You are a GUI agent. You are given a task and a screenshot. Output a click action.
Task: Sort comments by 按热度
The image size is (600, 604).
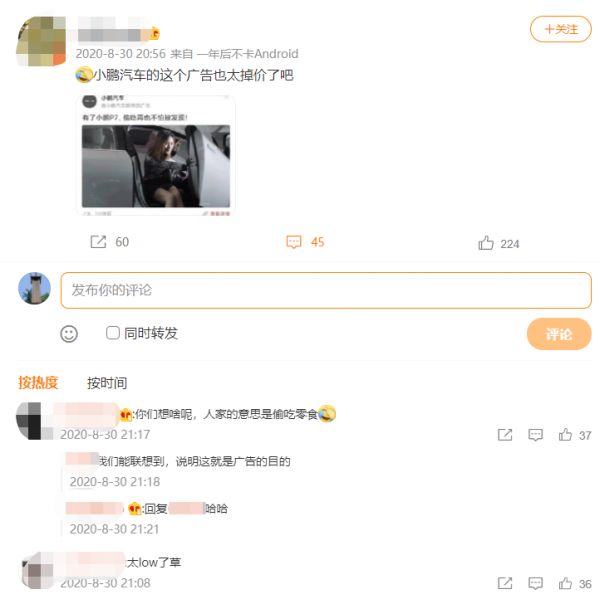pos(38,382)
